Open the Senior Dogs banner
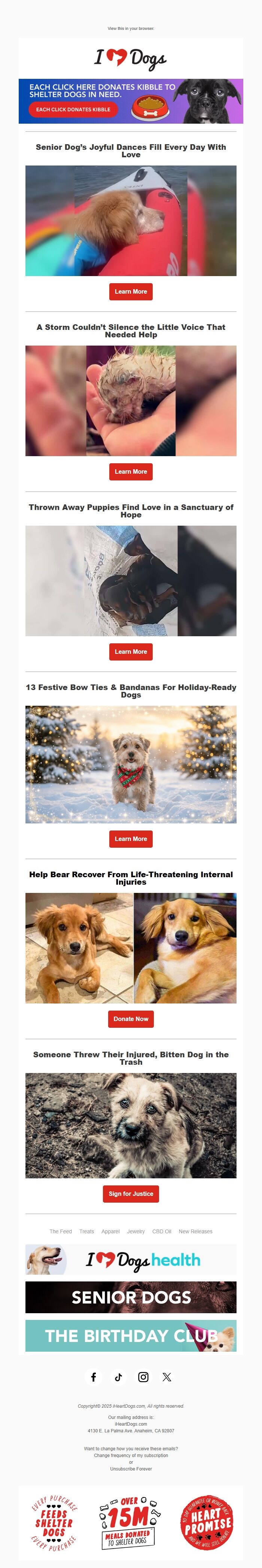Screen dimensions: 262x1568 tap(131, 1297)
